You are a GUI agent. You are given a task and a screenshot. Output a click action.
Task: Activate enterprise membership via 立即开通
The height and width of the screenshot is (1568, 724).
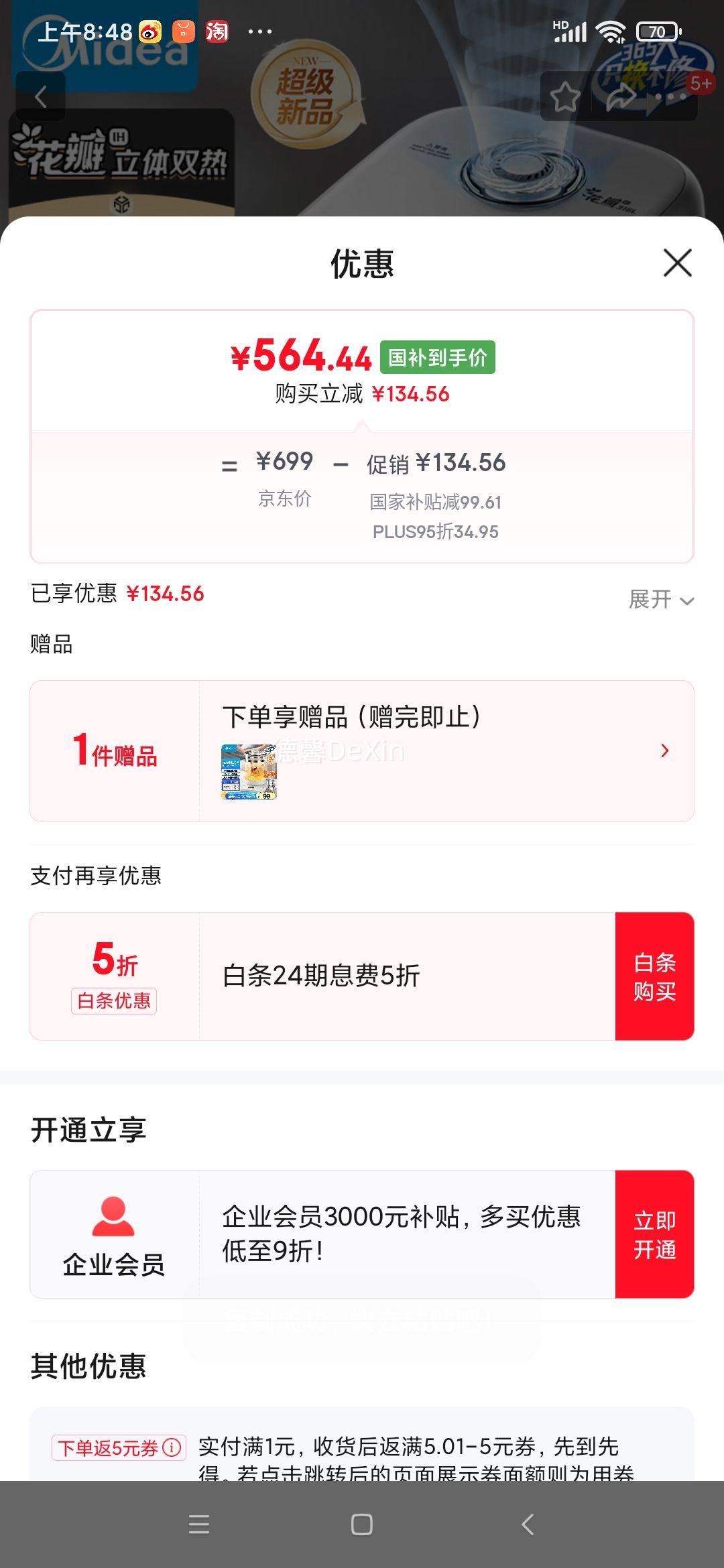[654, 1234]
